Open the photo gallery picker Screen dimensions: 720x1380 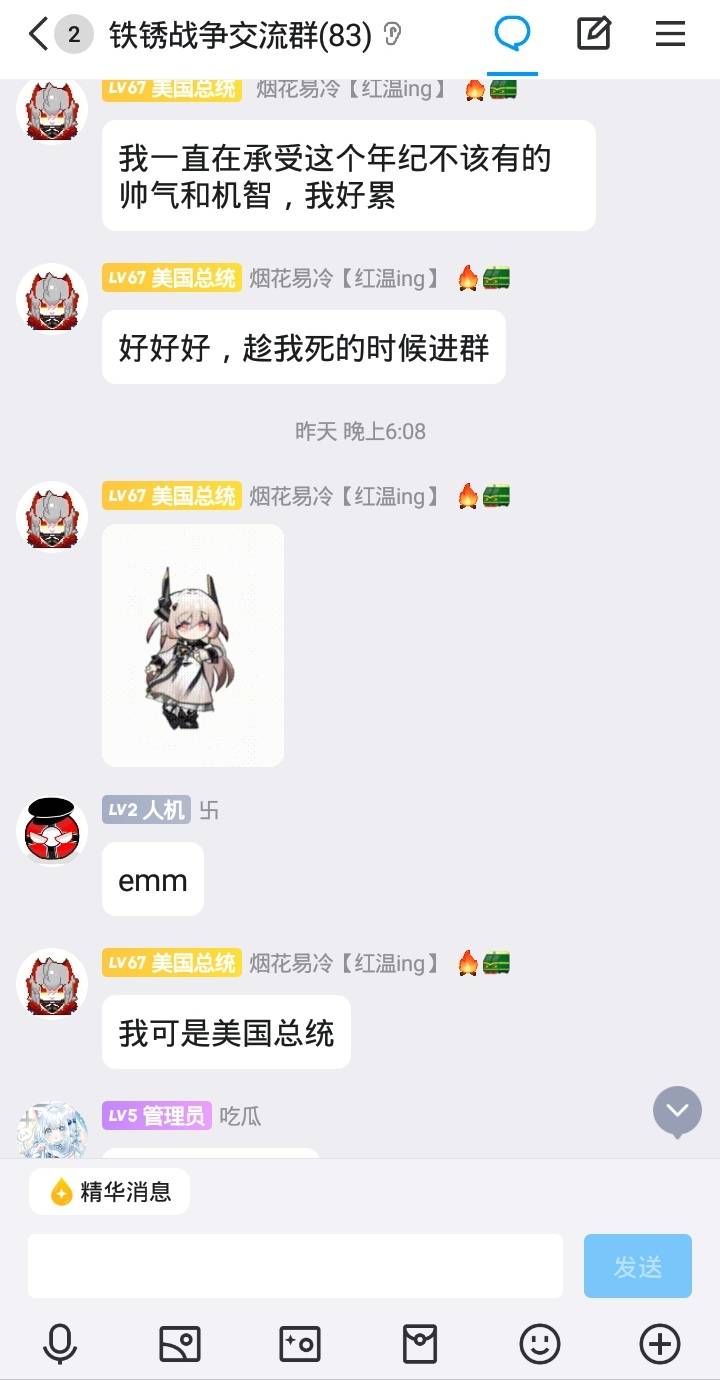pyautogui.click(x=180, y=1344)
